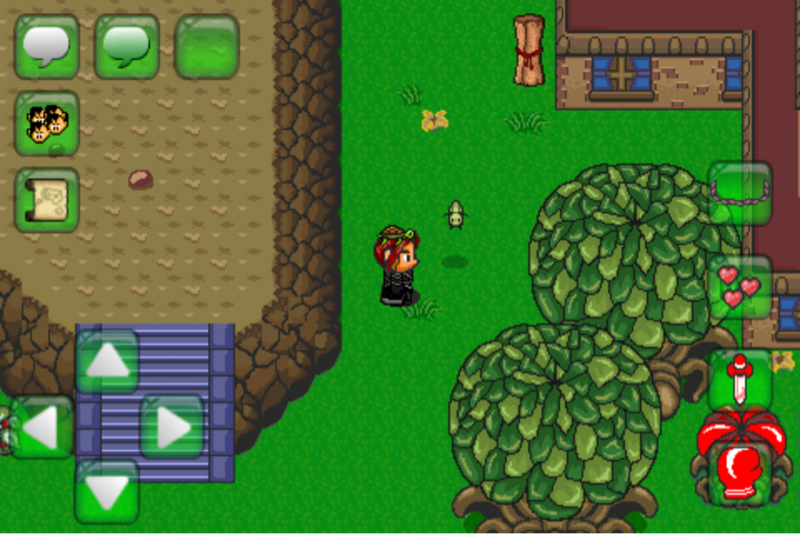Screen dimensions: 800x534
Task: Open the white speech bubble chat
Action: point(47,46)
